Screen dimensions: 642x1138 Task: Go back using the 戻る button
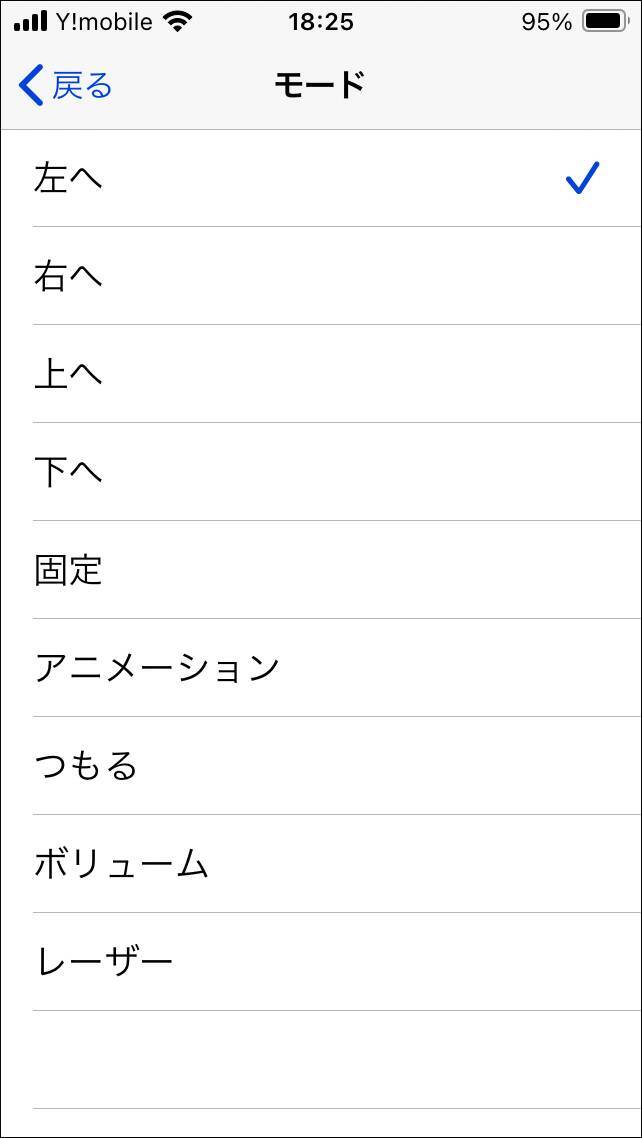click(x=66, y=86)
